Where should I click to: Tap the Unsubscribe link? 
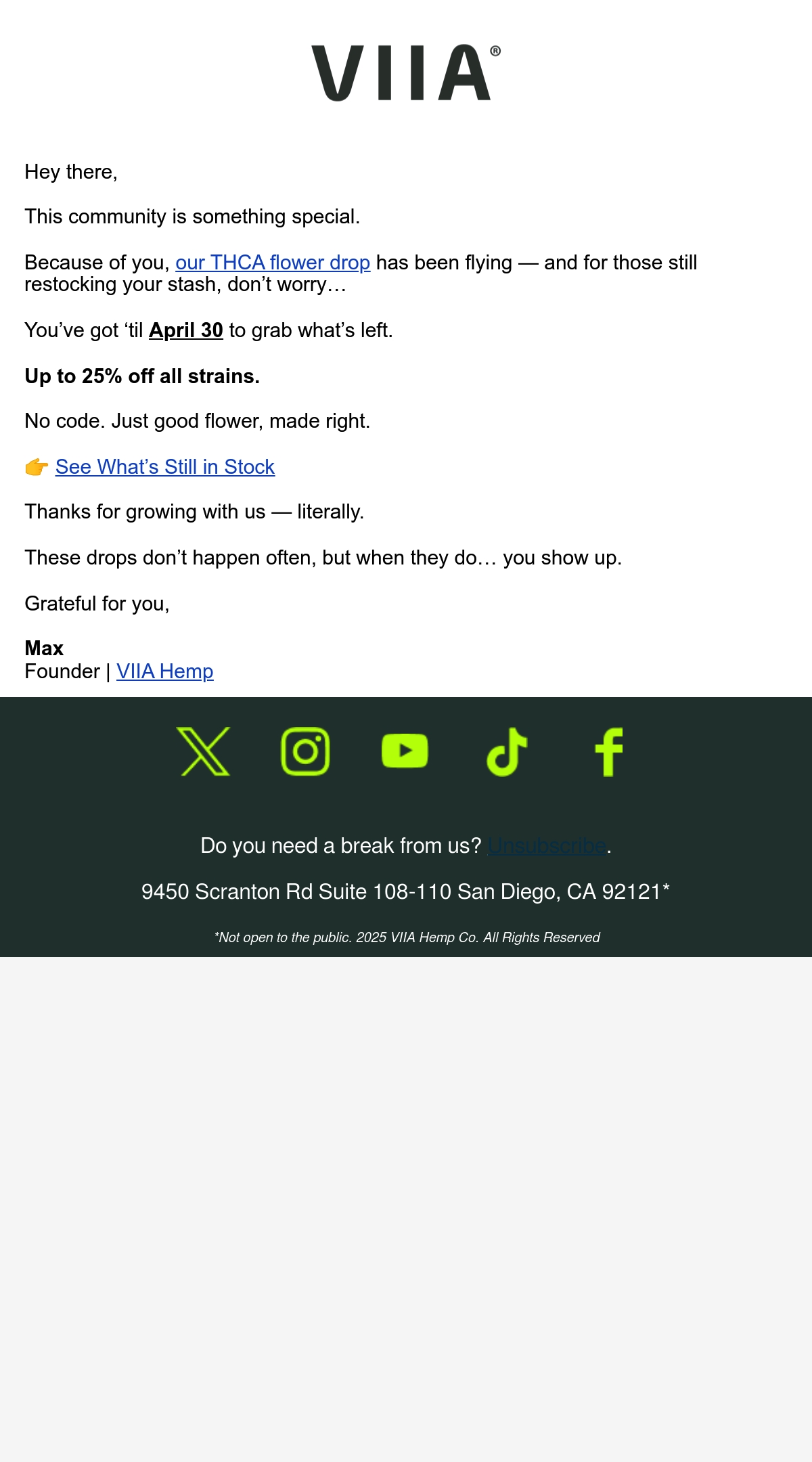547,846
